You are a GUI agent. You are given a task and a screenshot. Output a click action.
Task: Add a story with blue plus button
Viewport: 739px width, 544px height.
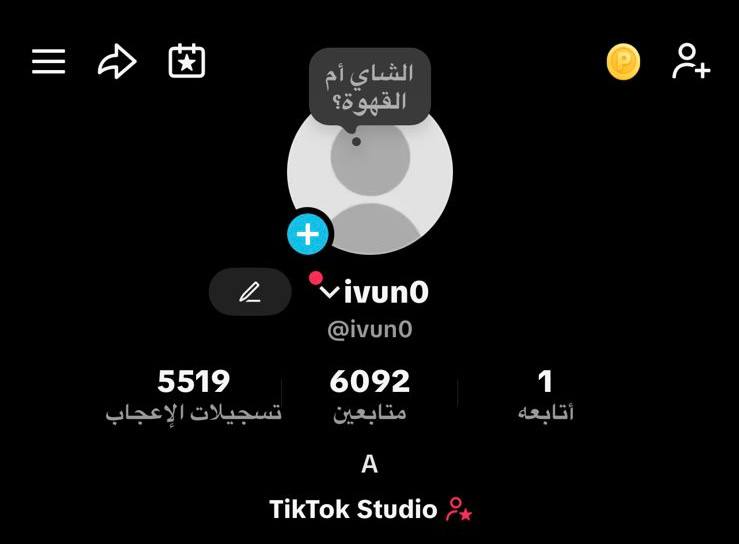pos(308,235)
